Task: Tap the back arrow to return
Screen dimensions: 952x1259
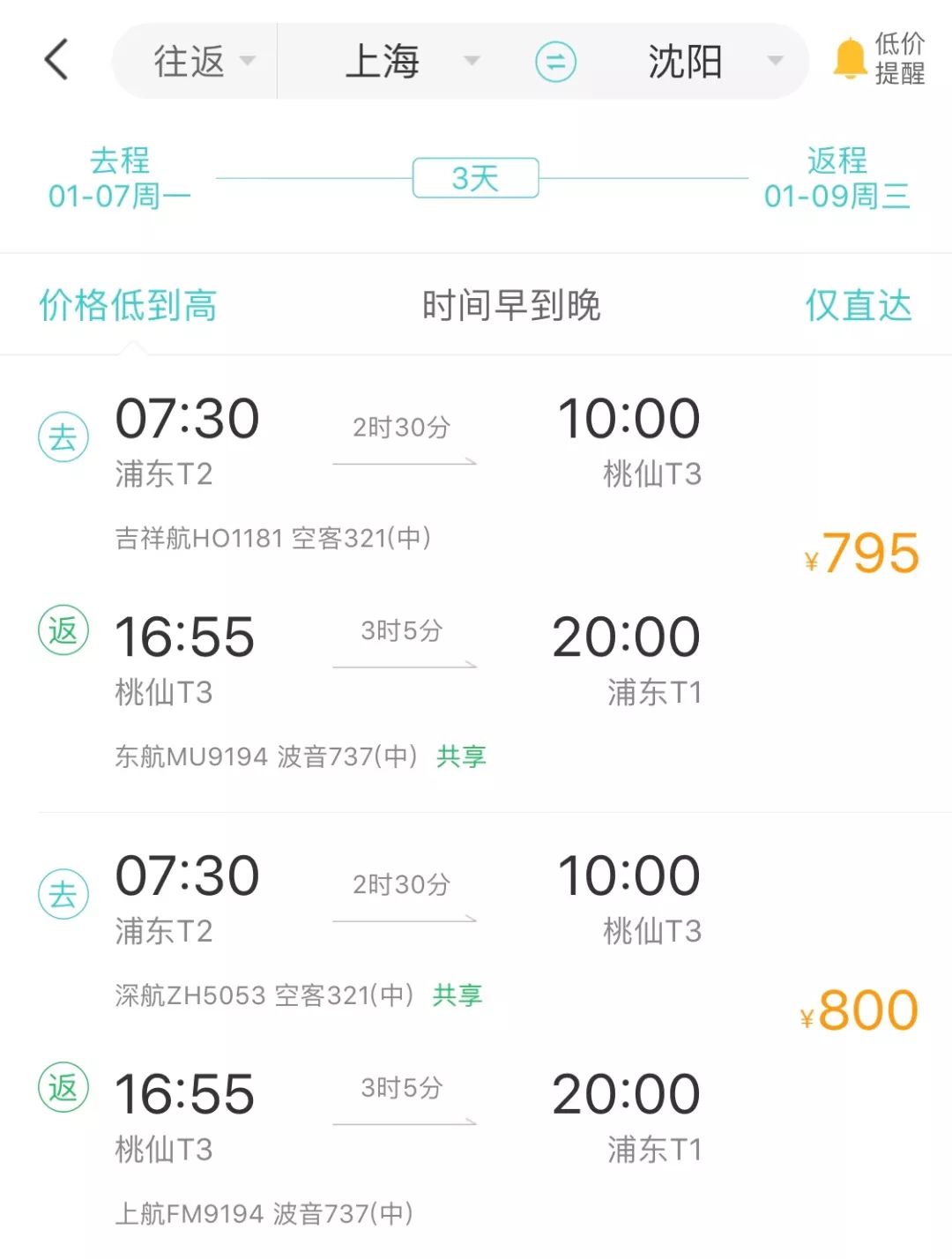Action: (57, 60)
